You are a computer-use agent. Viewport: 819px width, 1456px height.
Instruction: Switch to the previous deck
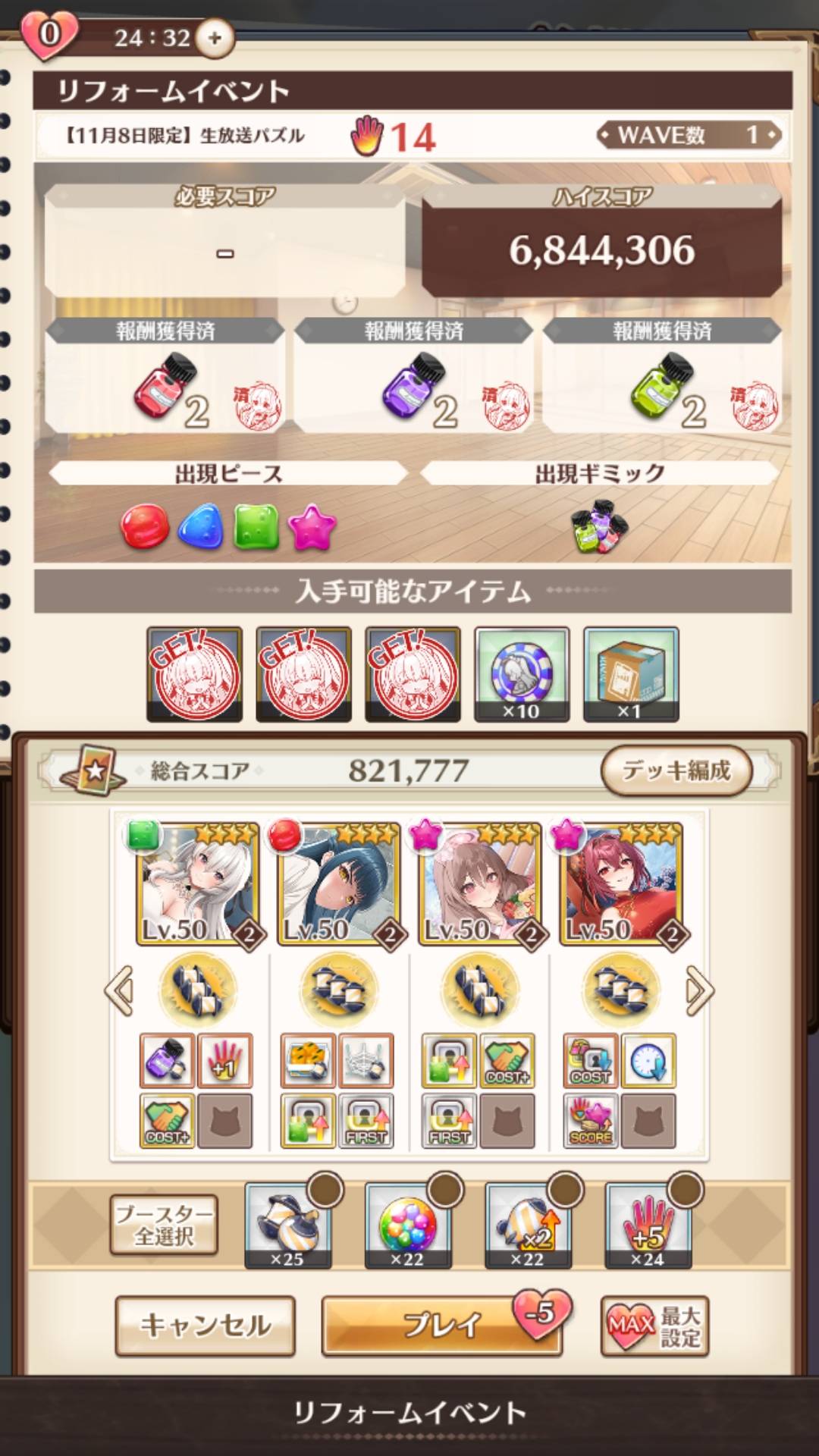[x=120, y=990]
